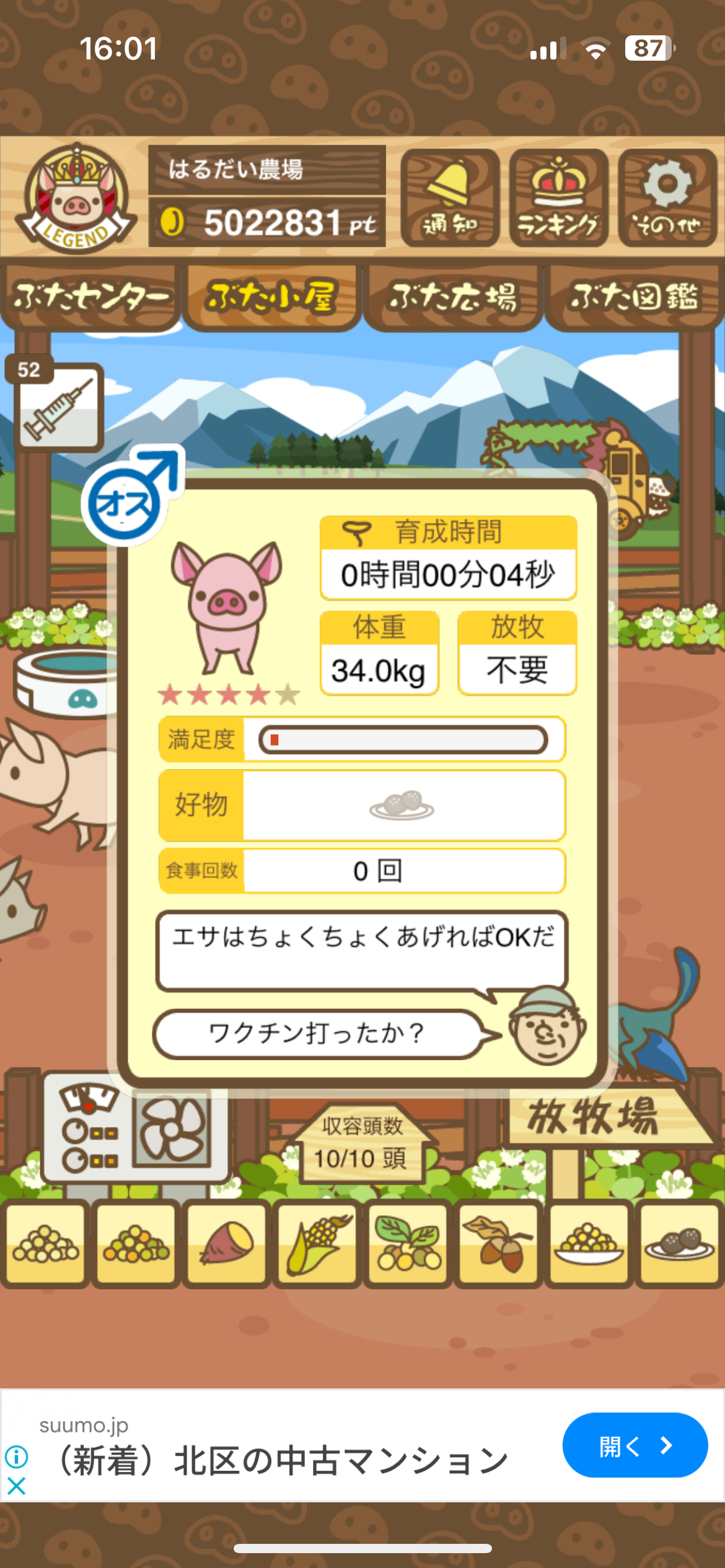Viewport: 725px width, 1568px height.
Task: Feed the acorns
Action: point(498,1242)
